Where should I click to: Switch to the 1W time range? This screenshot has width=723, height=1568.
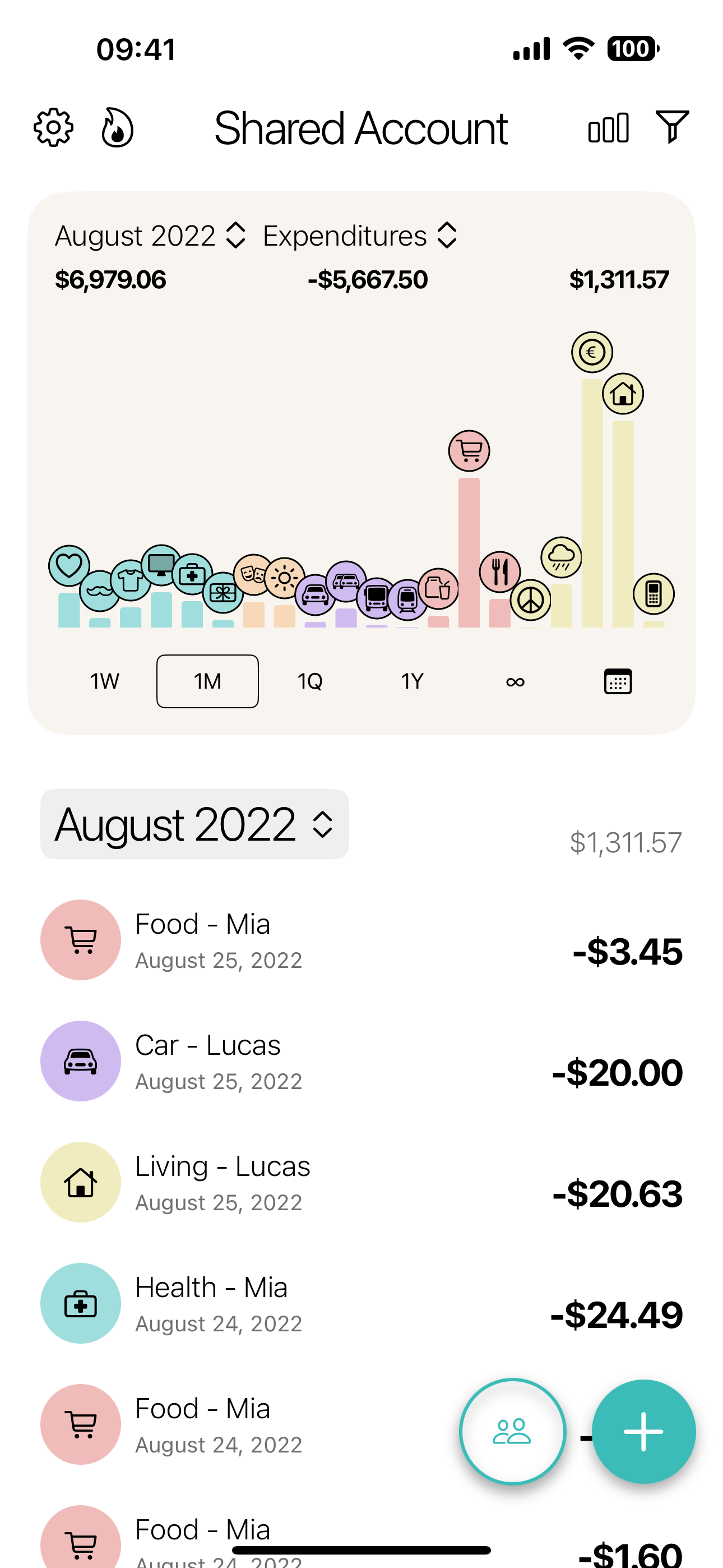tap(104, 681)
